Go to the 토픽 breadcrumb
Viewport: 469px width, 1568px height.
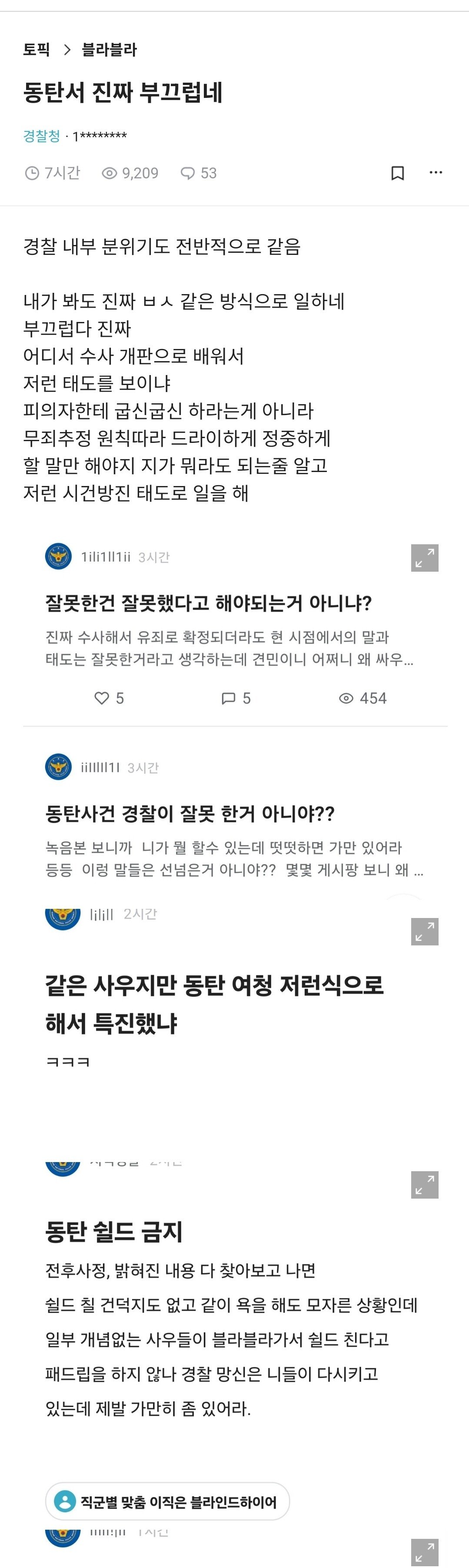pyautogui.click(x=37, y=49)
